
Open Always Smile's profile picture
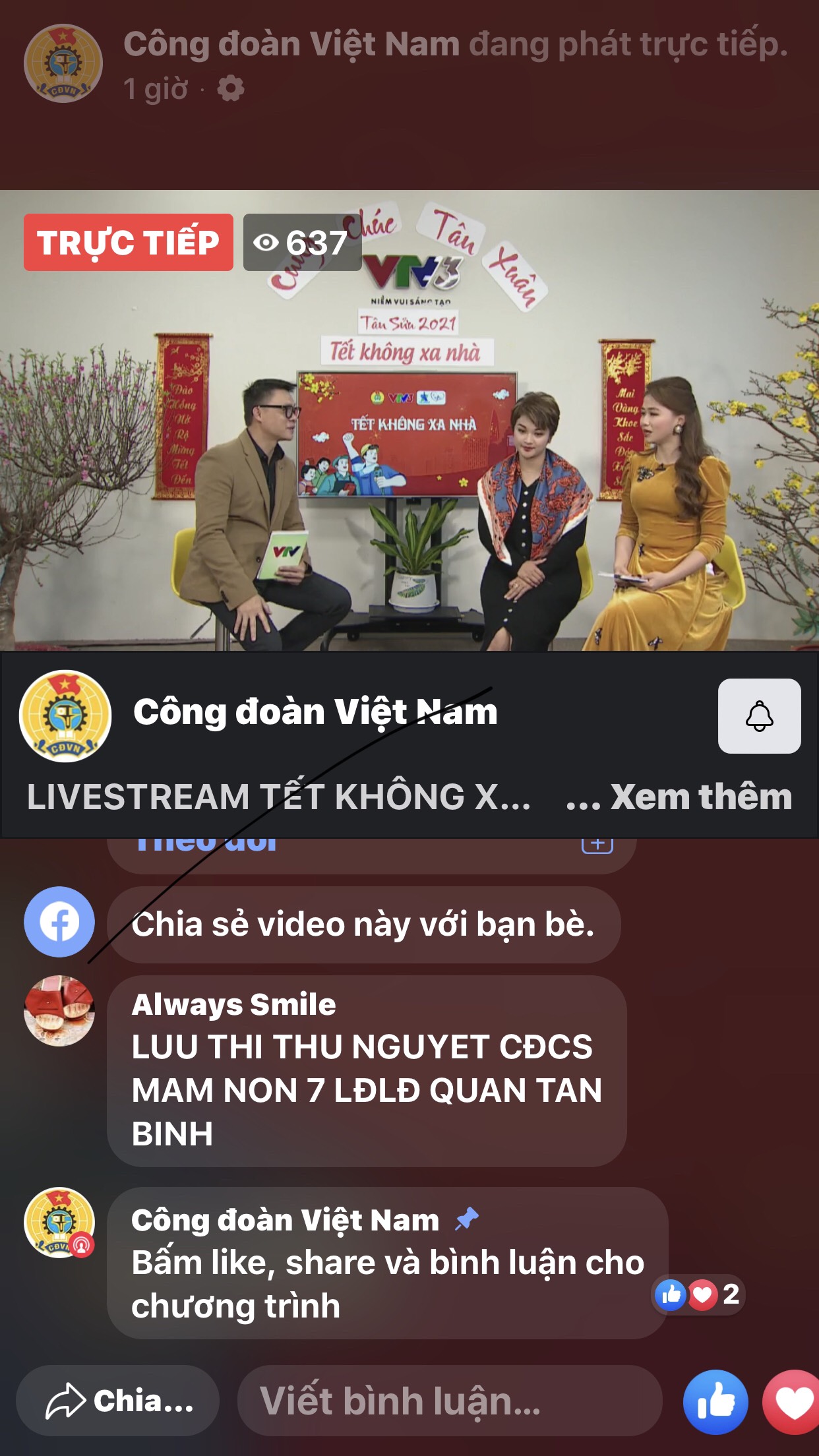pyautogui.click(x=59, y=1011)
